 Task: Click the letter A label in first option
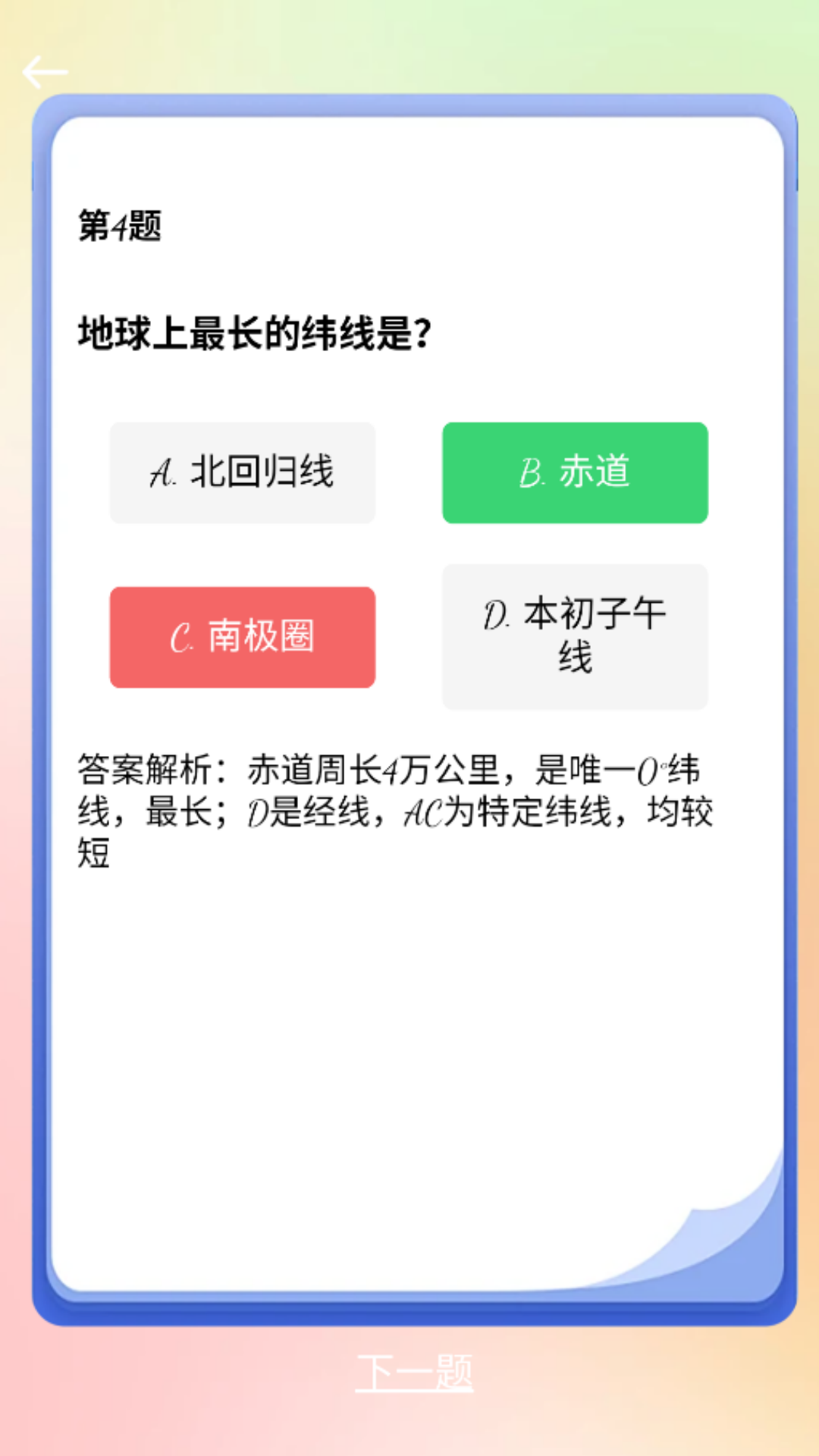tap(162, 472)
